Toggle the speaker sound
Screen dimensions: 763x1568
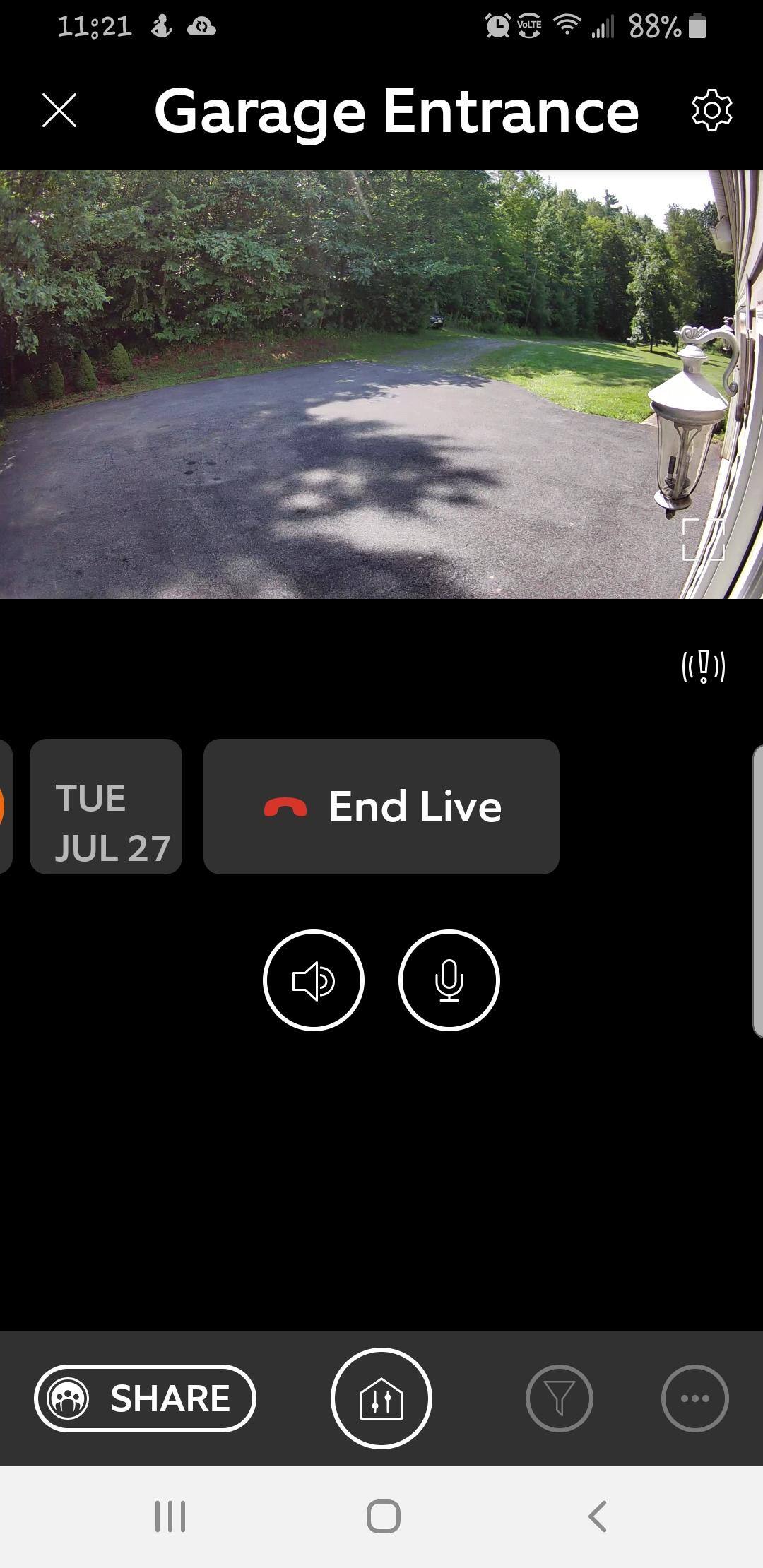(x=313, y=980)
